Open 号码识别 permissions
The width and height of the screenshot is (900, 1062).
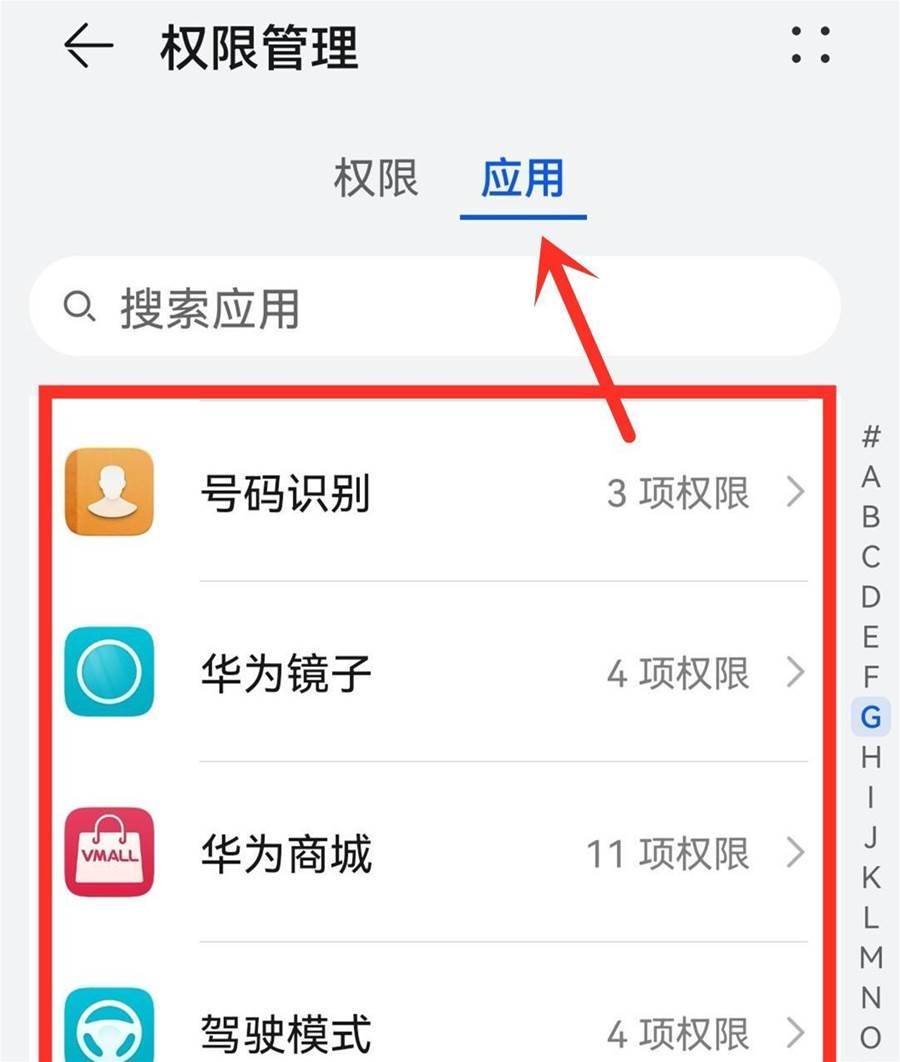[x=435, y=492]
